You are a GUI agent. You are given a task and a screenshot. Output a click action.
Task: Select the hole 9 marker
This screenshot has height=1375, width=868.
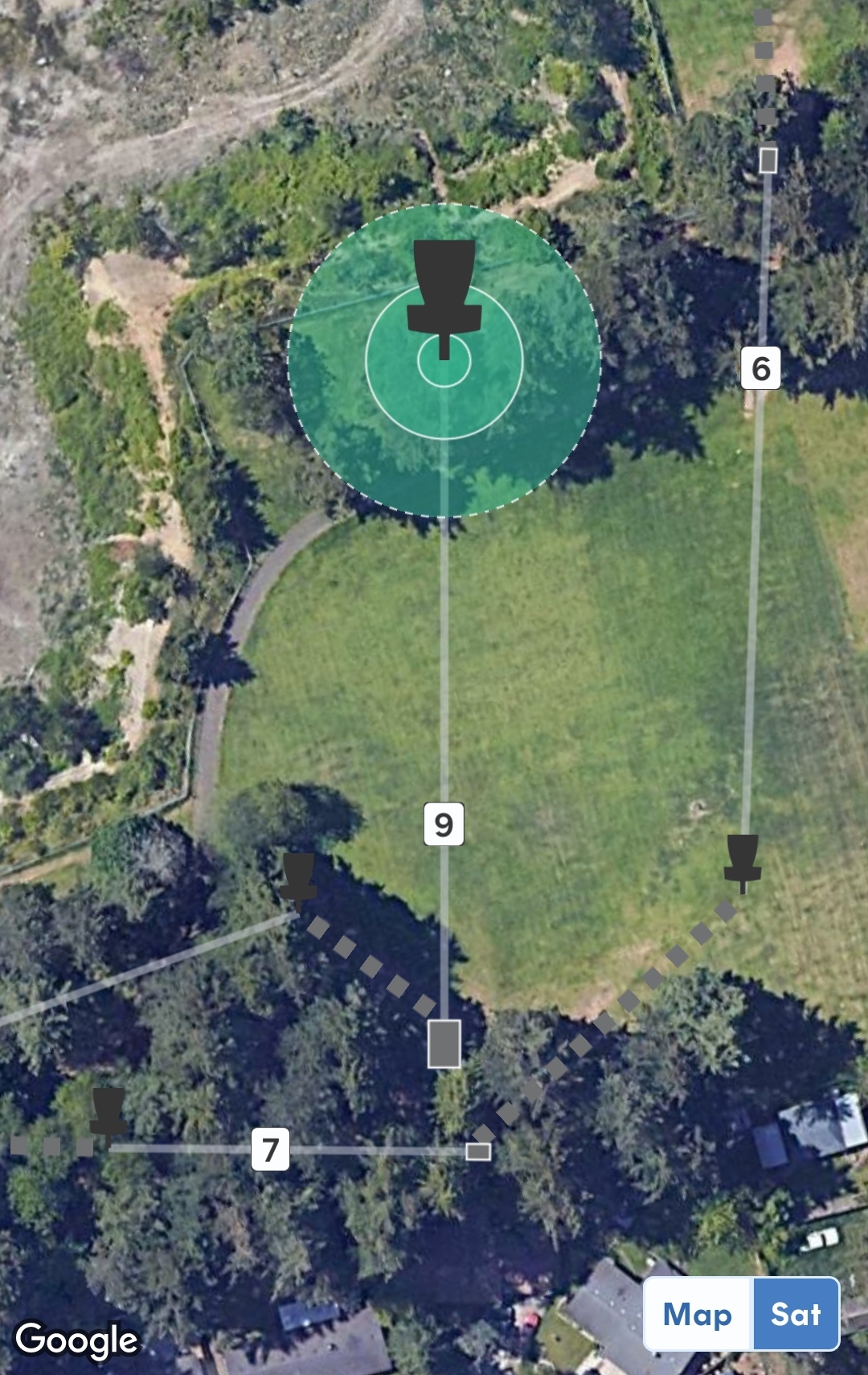(x=444, y=824)
